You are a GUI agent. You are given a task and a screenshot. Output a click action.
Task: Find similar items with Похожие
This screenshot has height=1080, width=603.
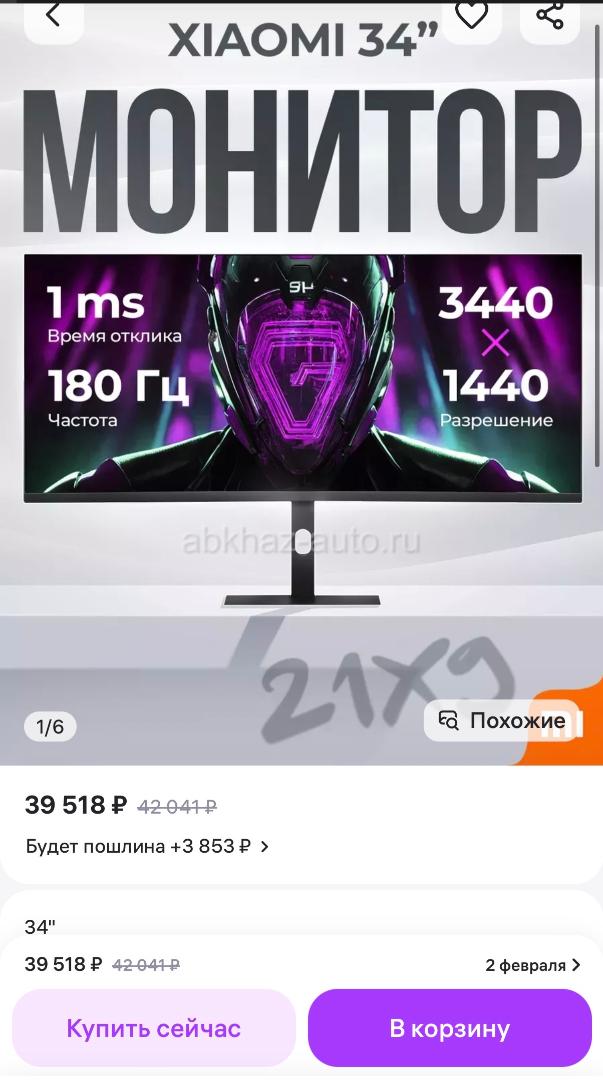pos(502,721)
